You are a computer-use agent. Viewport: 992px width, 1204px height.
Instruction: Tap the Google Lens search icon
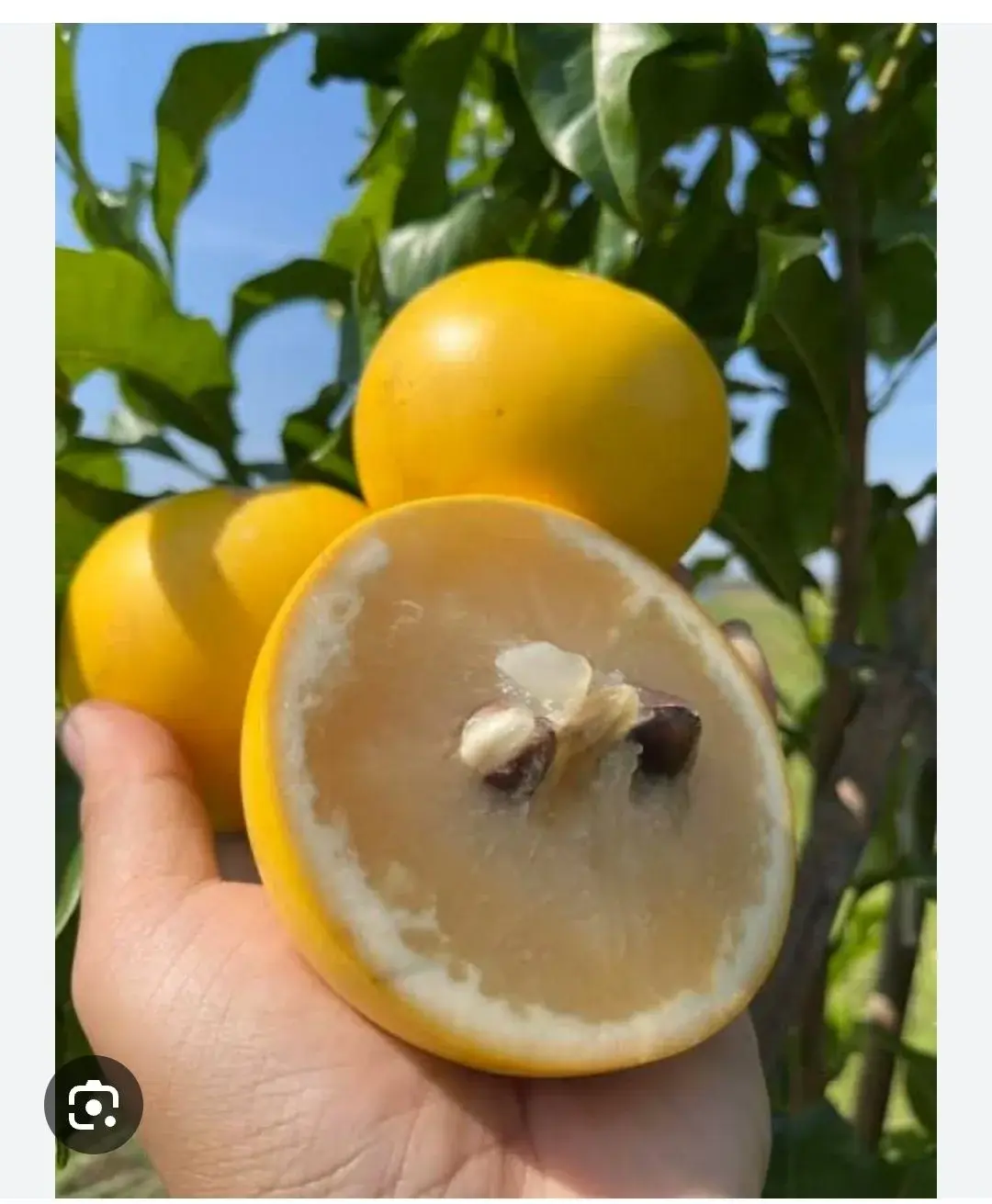tap(94, 1105)
